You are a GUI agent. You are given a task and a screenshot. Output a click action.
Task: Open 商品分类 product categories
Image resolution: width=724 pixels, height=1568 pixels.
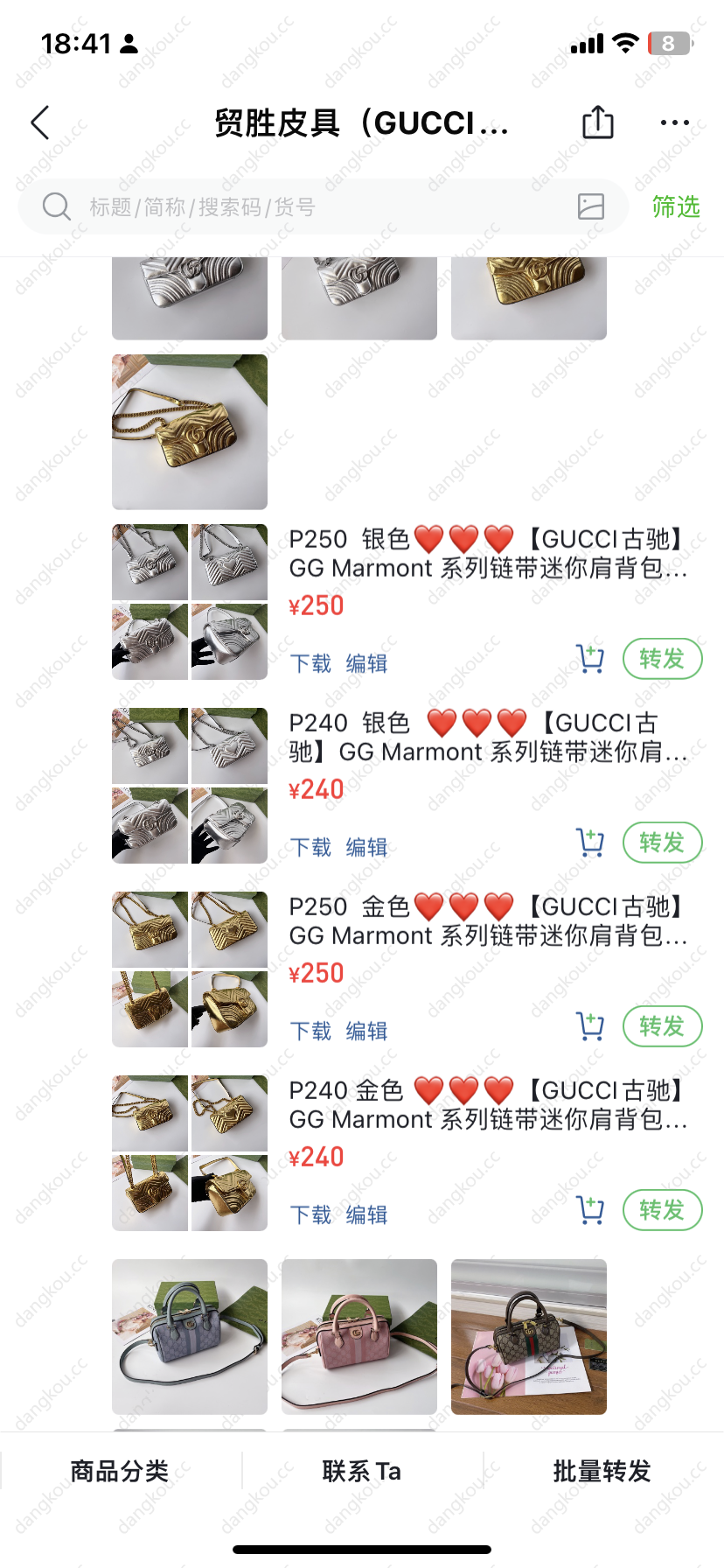pos(120,1471)
